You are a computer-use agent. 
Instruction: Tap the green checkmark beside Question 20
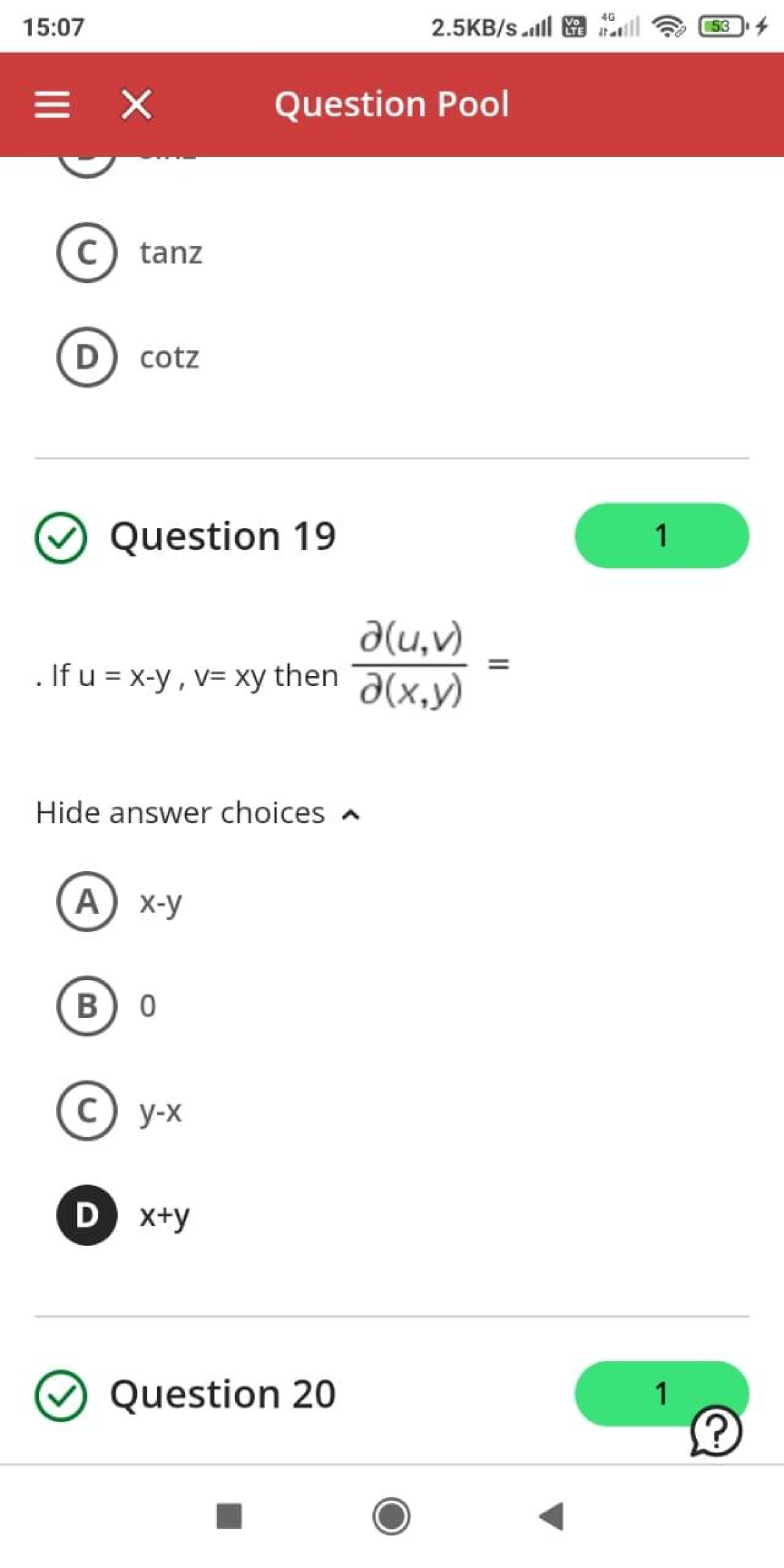coord(63,1394)
